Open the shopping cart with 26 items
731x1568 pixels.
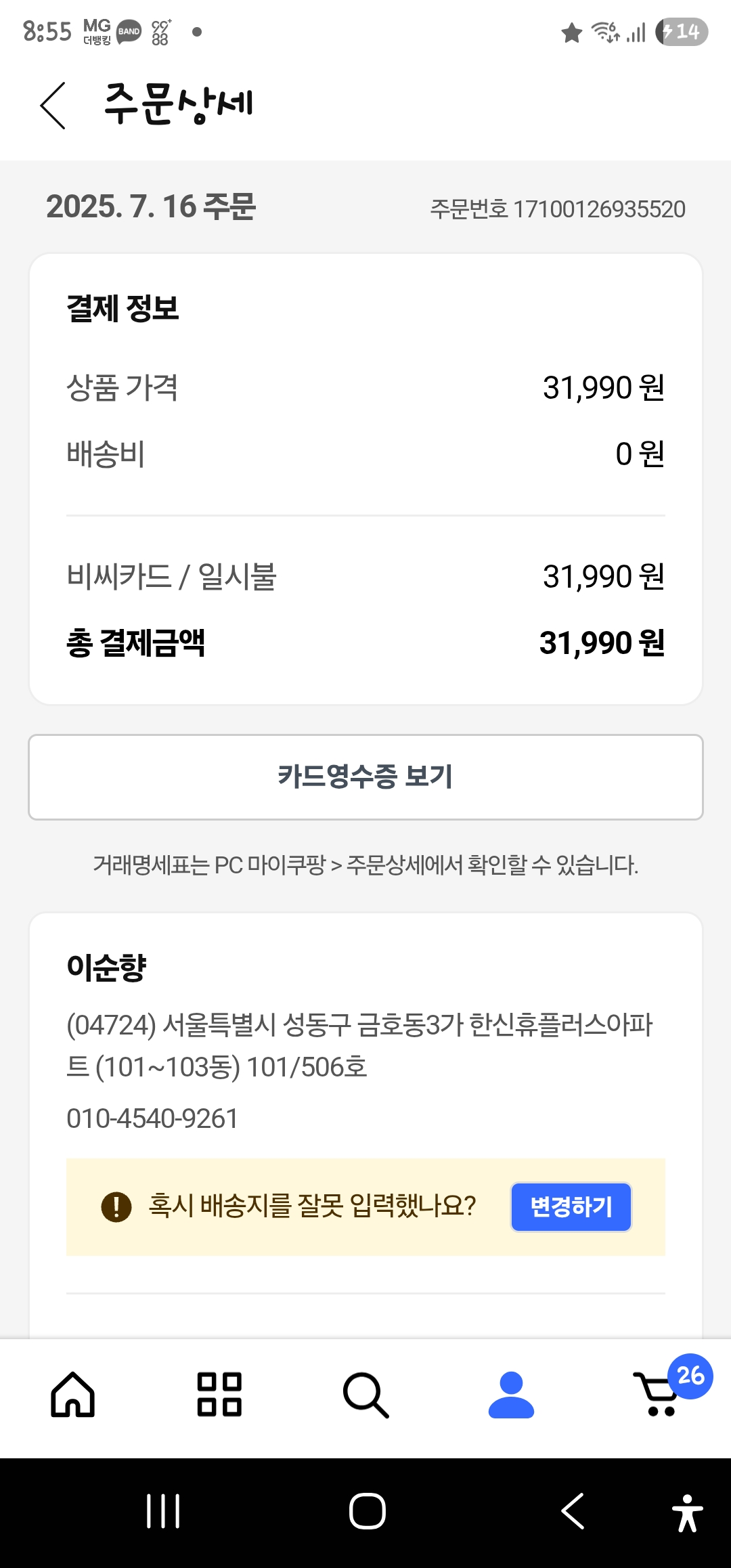pos(658,1397)
